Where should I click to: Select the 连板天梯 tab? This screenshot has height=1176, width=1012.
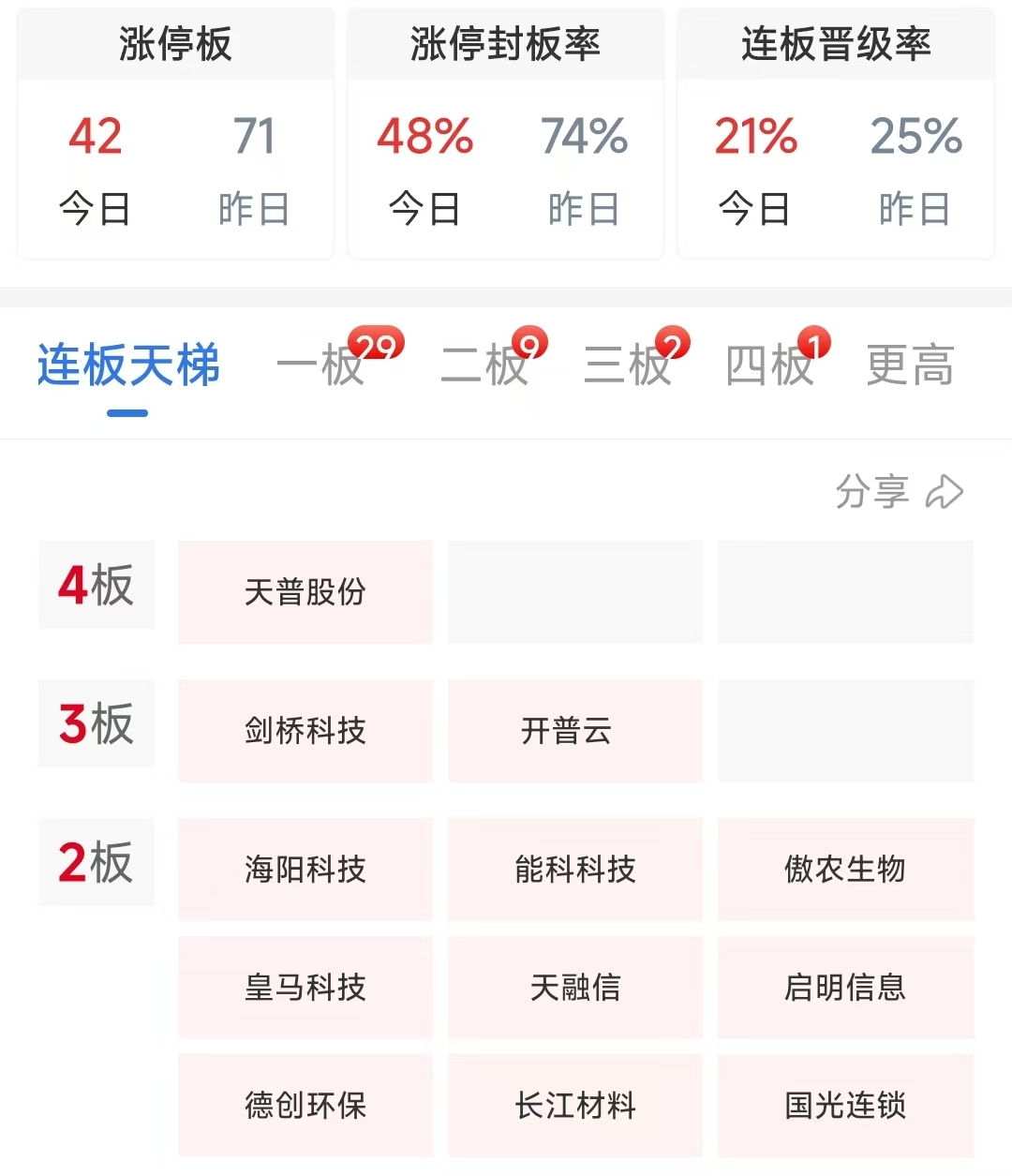[x=128, y=365]
